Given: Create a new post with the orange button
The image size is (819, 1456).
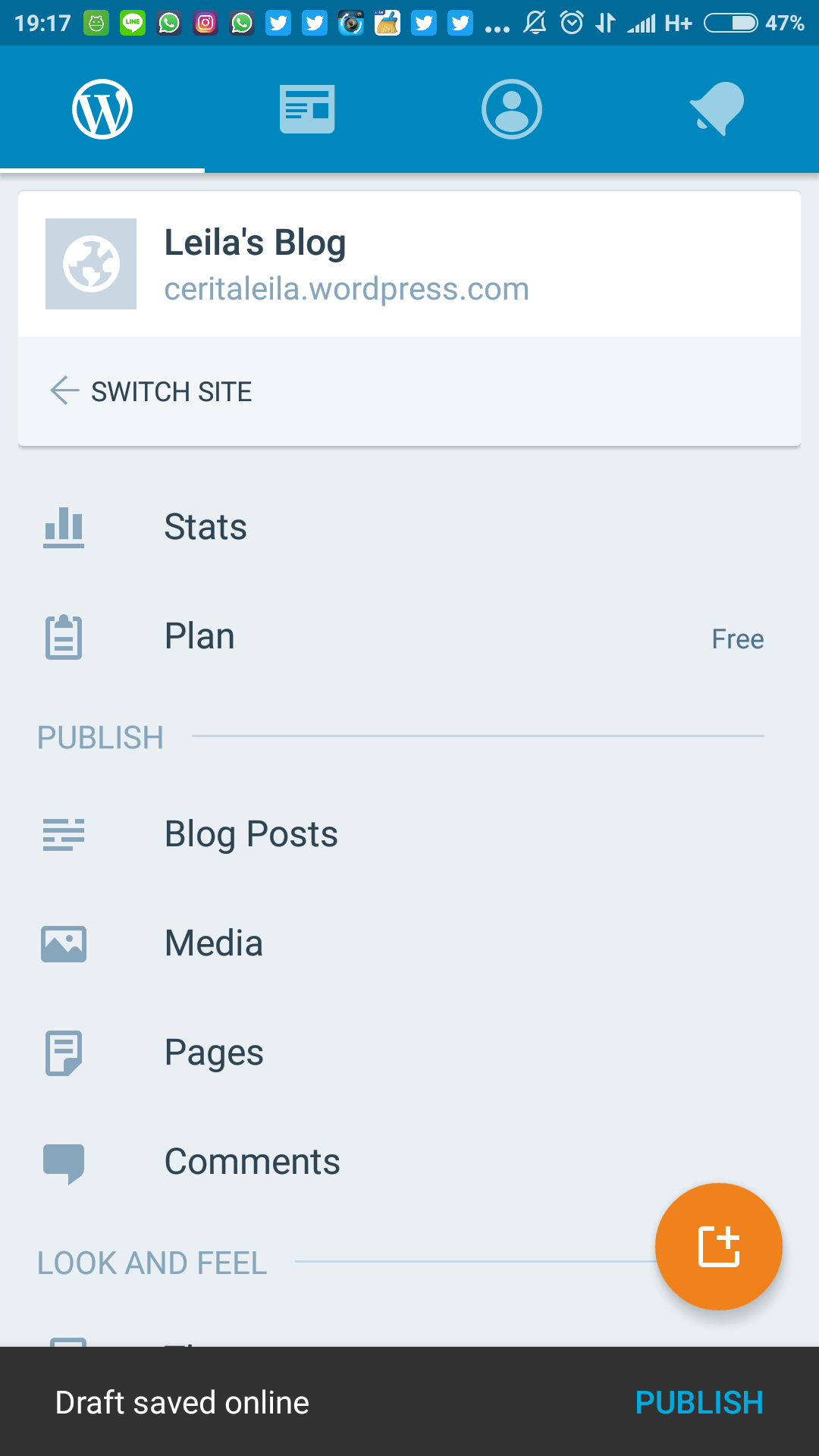Looking at the screenshot, I should (x=718, y=1246).
